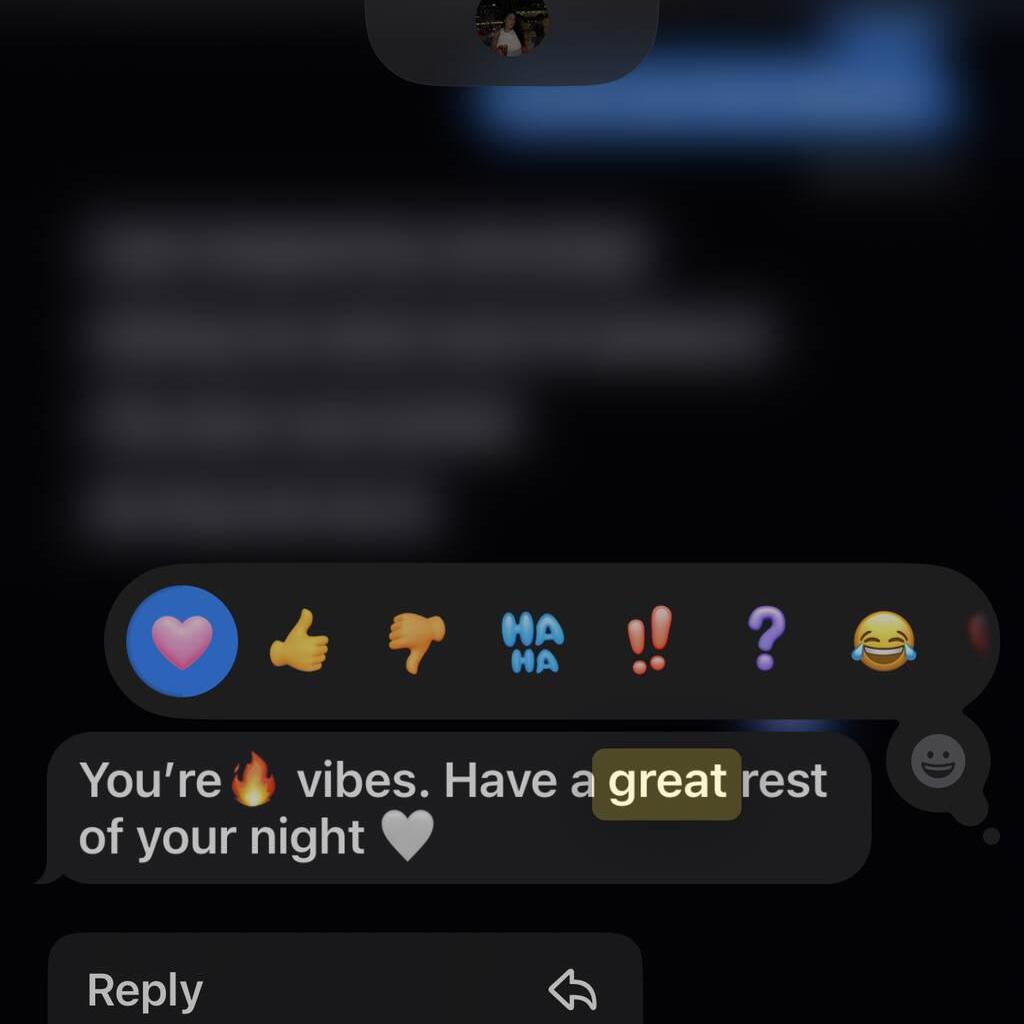The image size is (1024, 1024).
Task: Remove the heart tapback reaction
Action: pyautogui.click(x=182, y=641)
